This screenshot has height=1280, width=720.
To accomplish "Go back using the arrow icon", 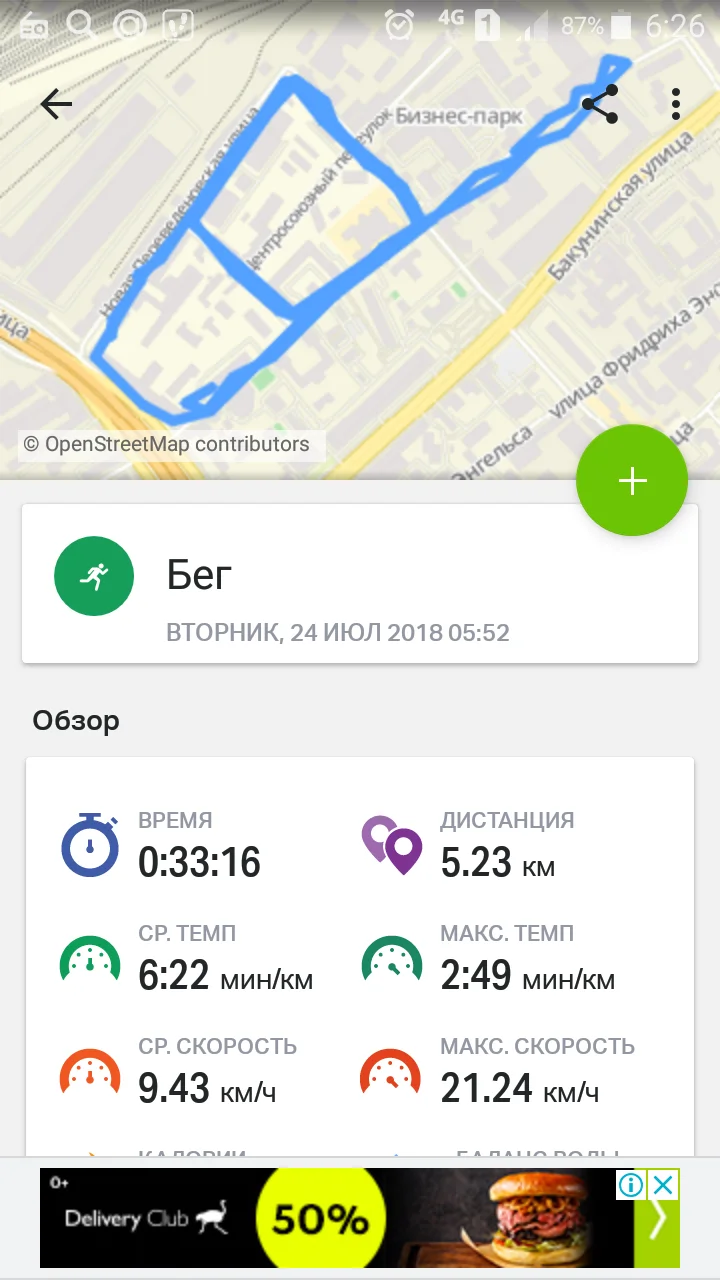I will [x=56, y=104].
